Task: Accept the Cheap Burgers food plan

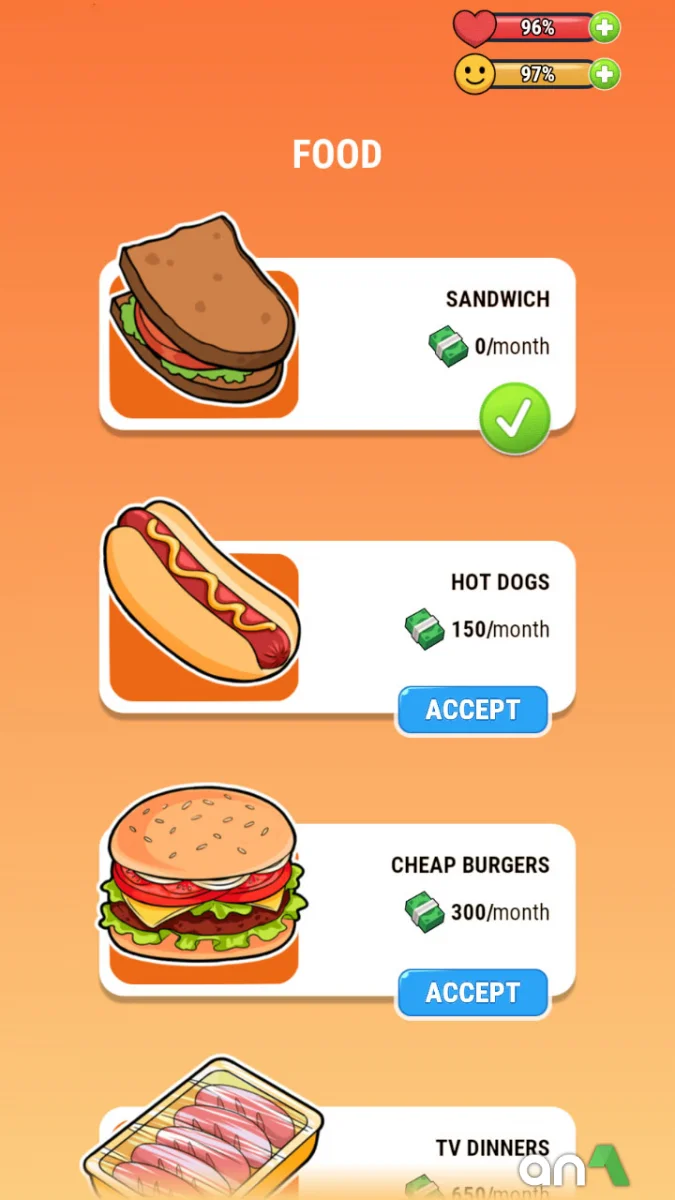Action: (473, 993)
